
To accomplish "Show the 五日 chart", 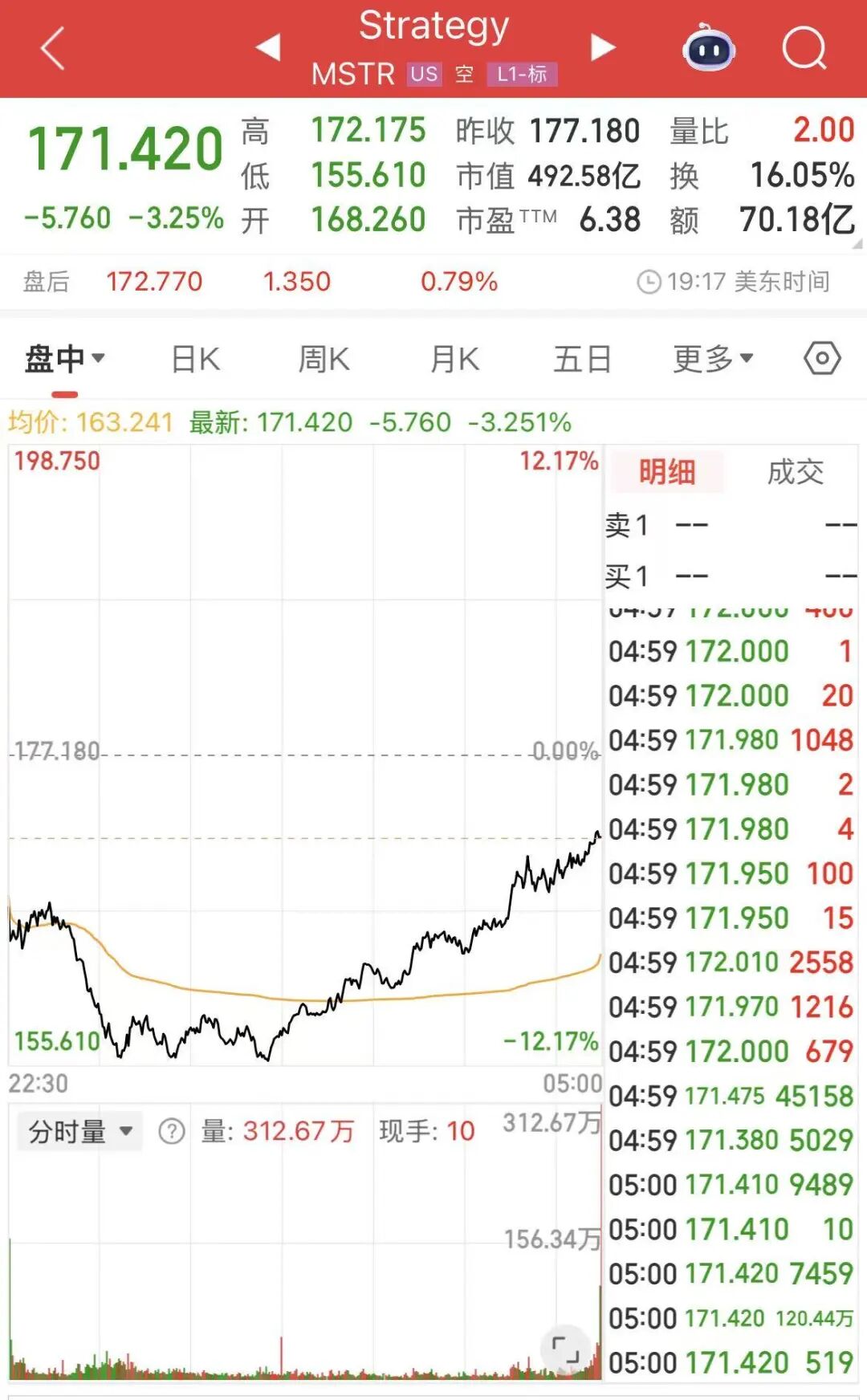I will click(x=582, y=359).
